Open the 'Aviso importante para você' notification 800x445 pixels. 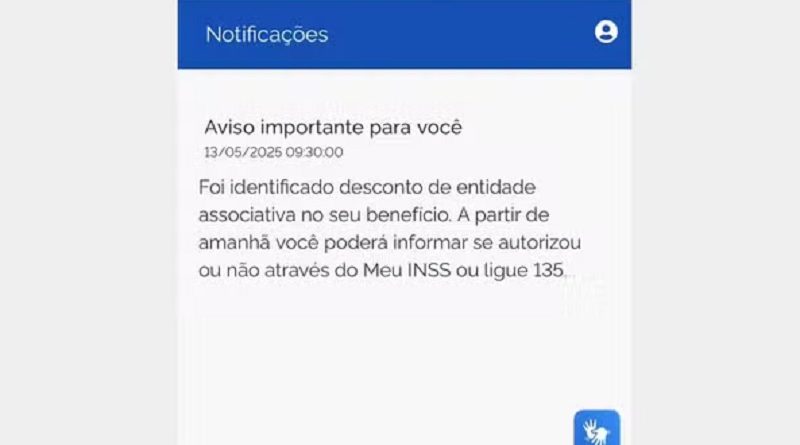coord(333,128)
